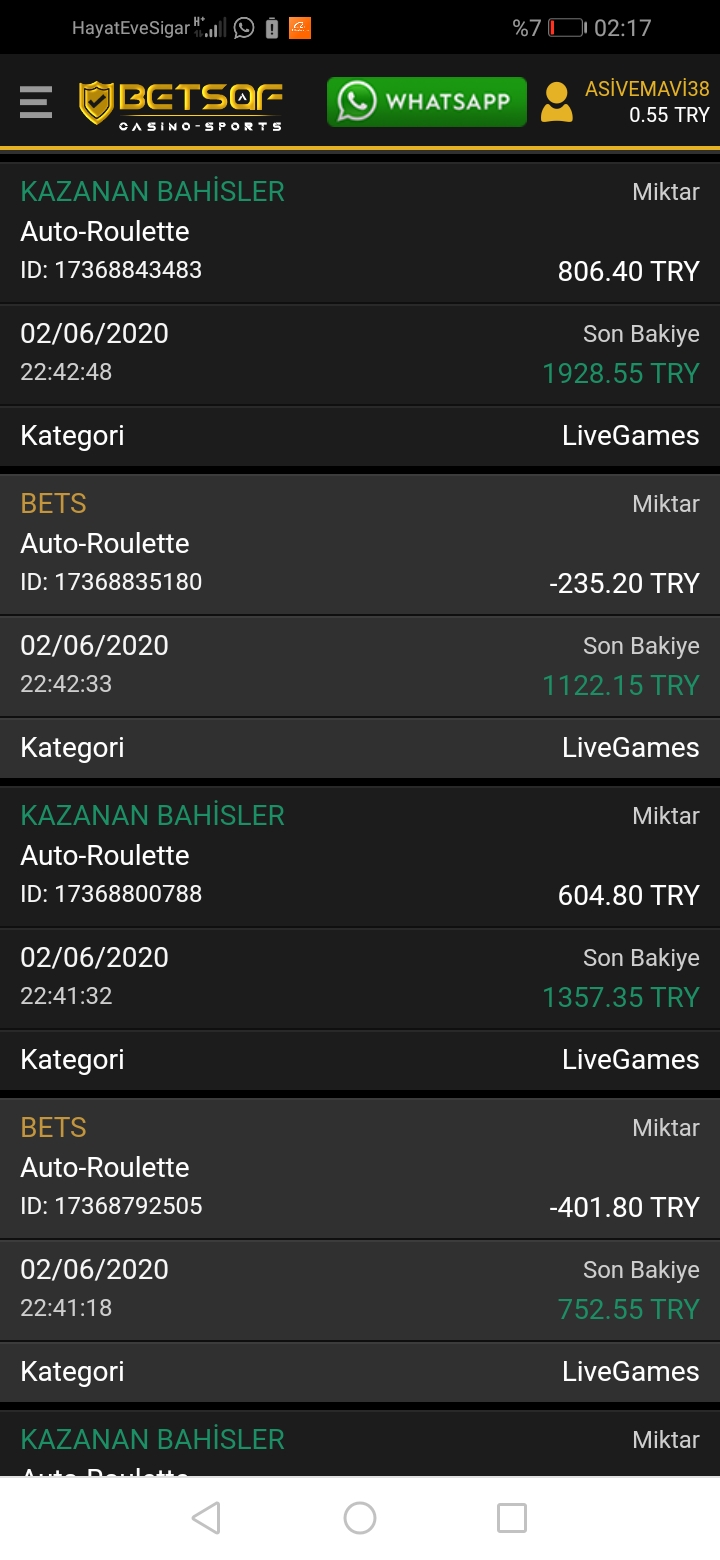The height and width of the screenshot is (1560, 720).
Task: Go to the phone home screen
Action: (360, 1518)
